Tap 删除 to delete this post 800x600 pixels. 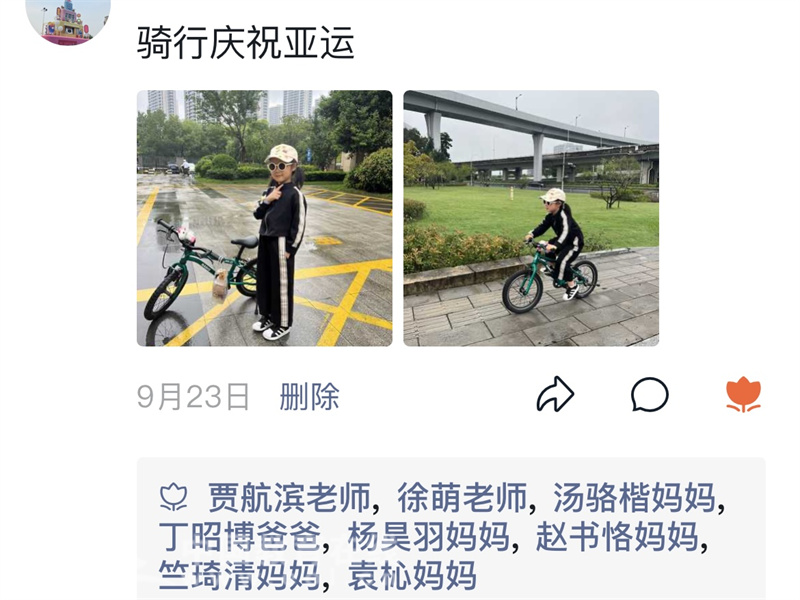(x=309, y=397)
